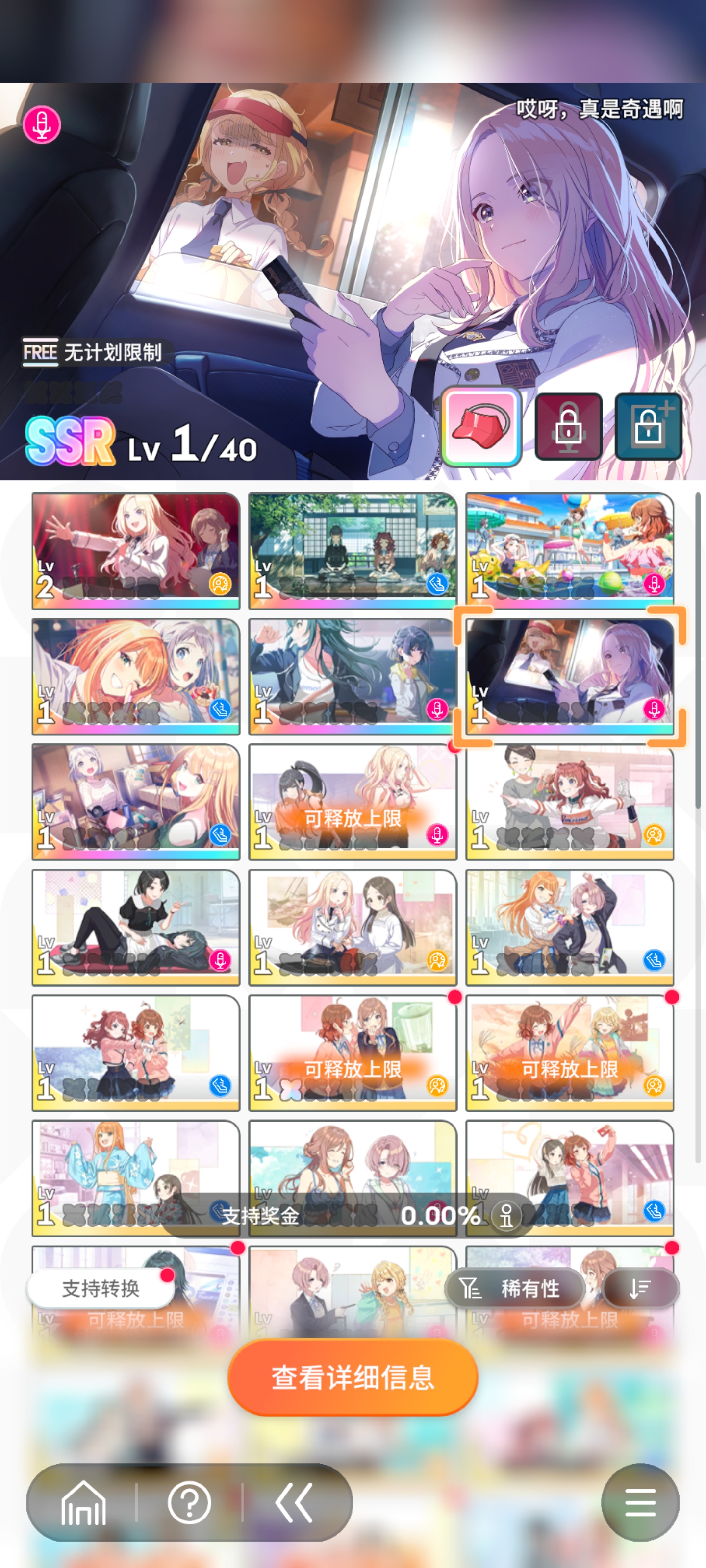Tap the locked maroon slot
Screen dimensions: 706x1568
pyautogui.click(x=568, y=426)
